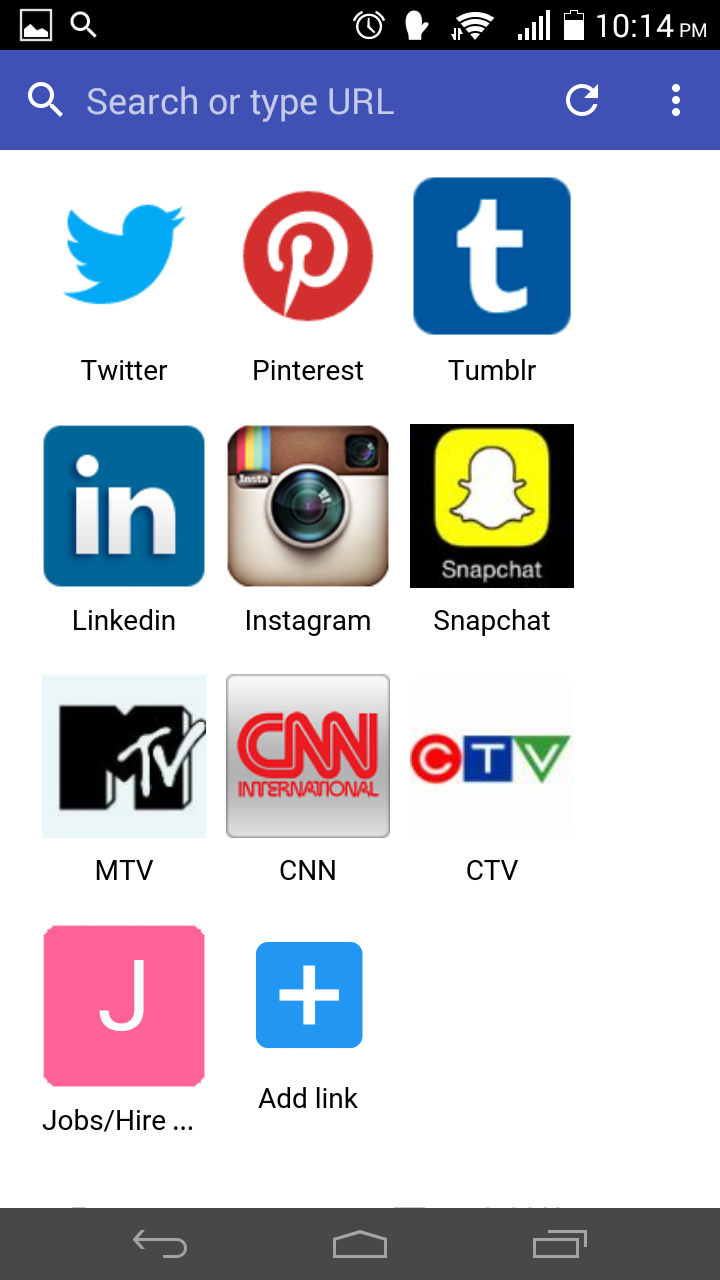
Task: Go to the Tumblr shortcut
Action: (x=492, y=256)
